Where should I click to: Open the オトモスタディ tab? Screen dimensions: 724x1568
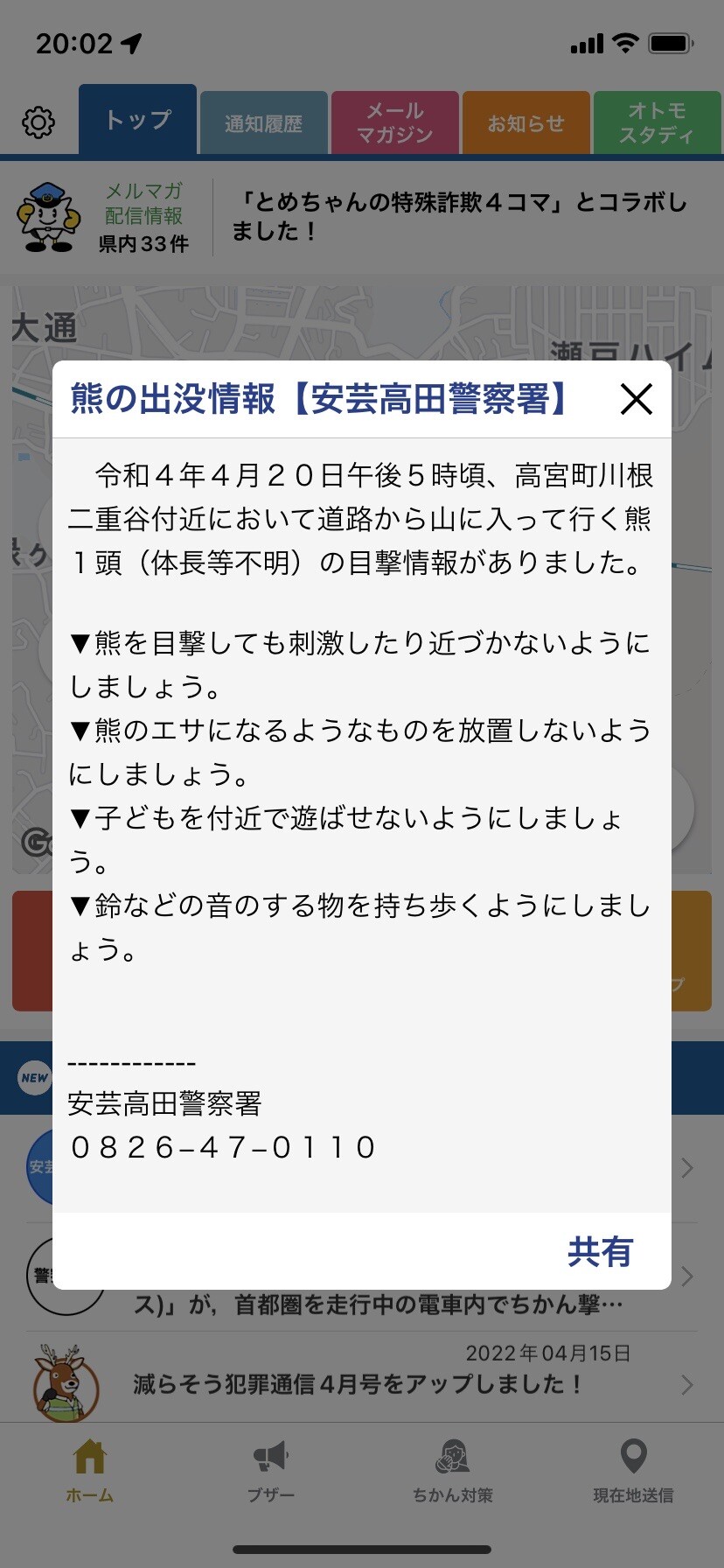pyautogui.click(x=658, y=122)
